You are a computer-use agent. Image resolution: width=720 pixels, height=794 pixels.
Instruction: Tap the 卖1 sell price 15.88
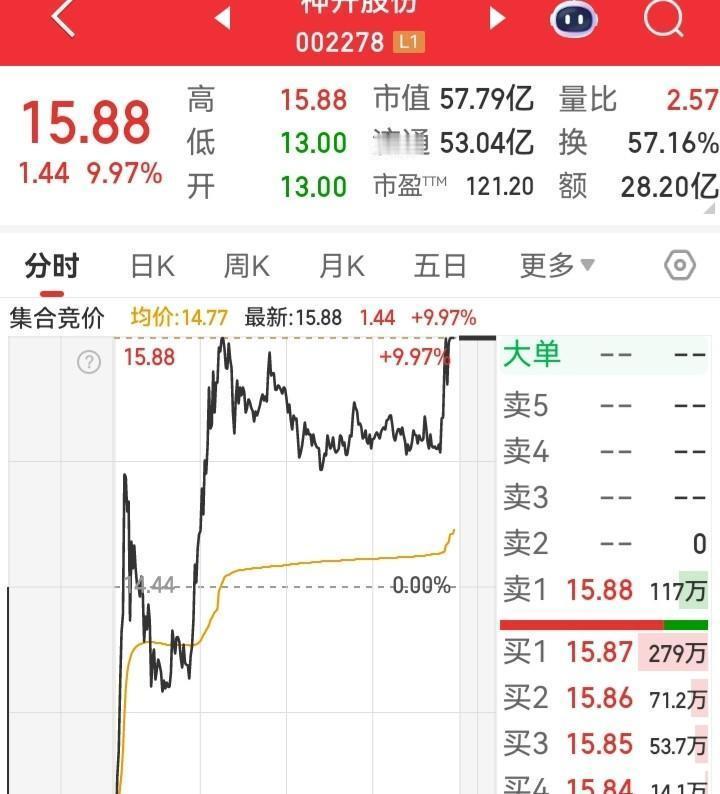coord(600,590)
